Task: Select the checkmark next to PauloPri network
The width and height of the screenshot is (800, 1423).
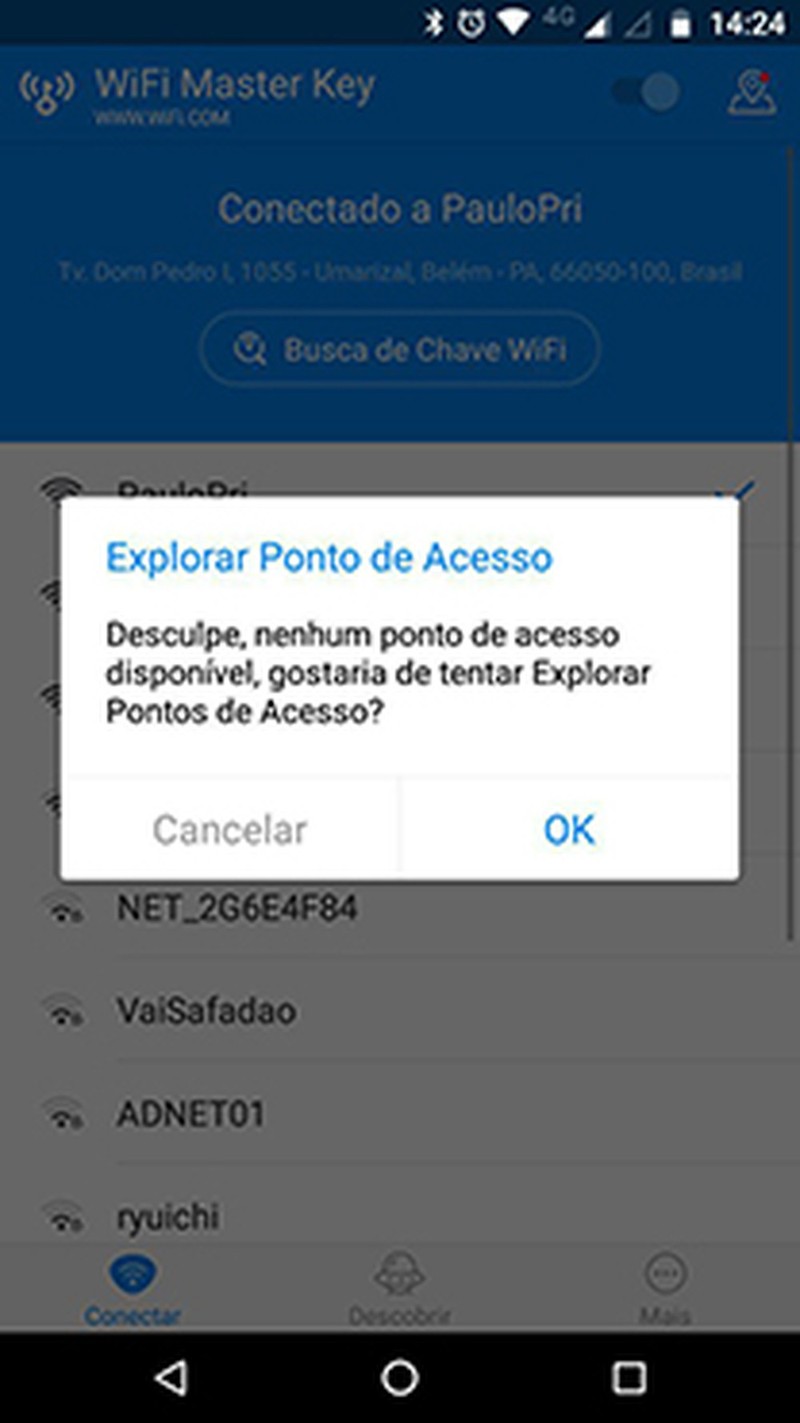Action: point(739,491)
